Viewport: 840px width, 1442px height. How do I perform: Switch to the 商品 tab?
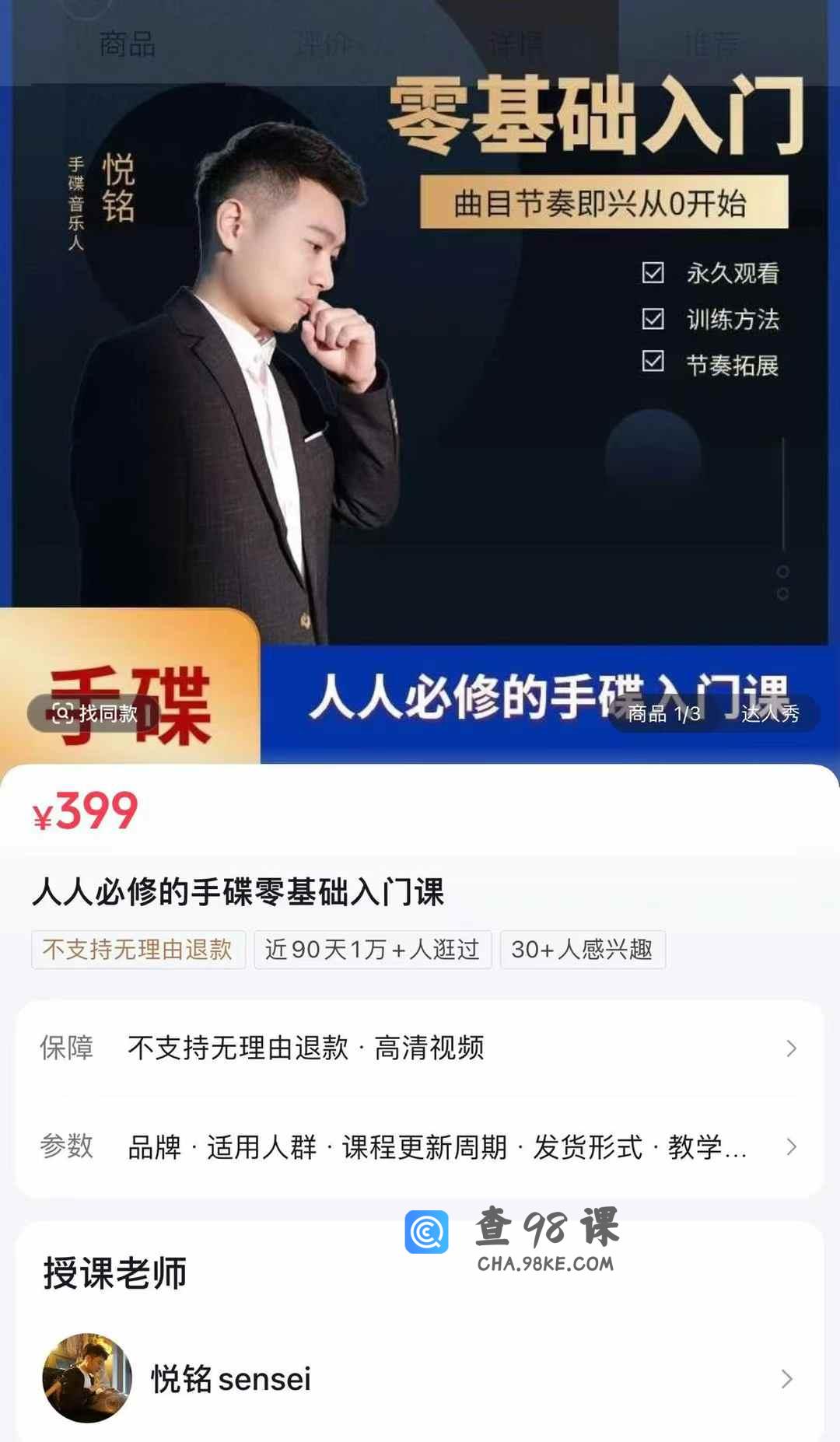(127, 44)
